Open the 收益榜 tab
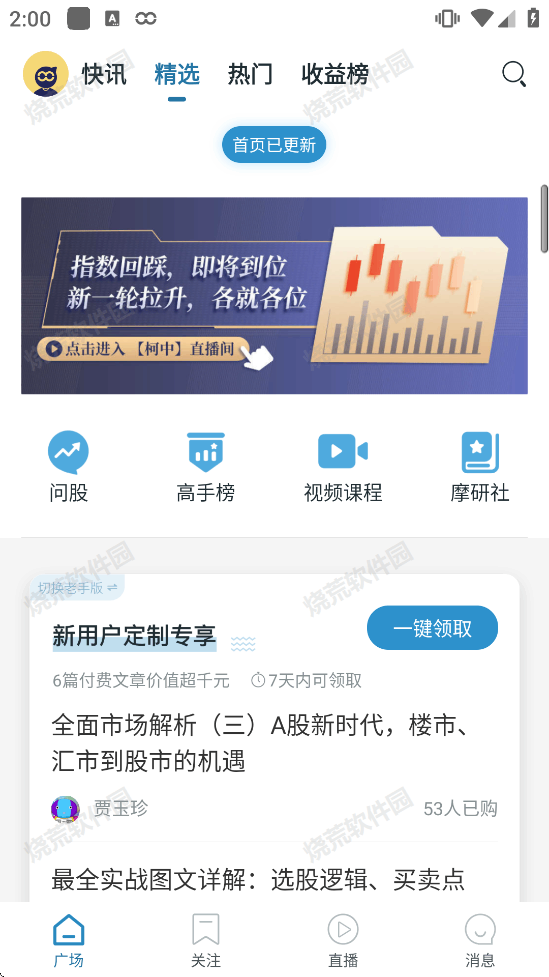The width and height of the screenshot is (549, 977). (x=335, y=74)
